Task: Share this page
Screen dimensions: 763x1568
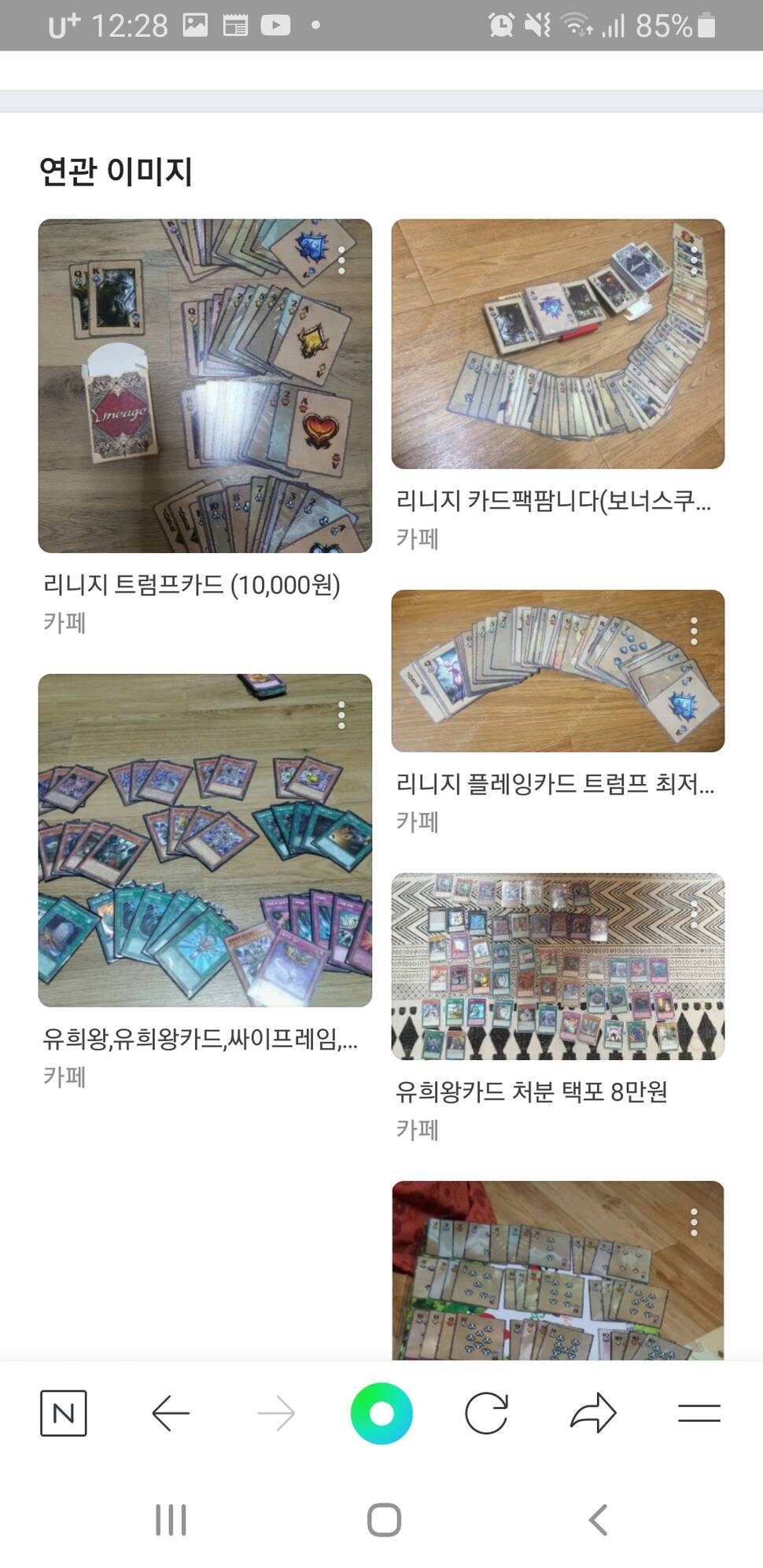Action: click(593, 1413)
